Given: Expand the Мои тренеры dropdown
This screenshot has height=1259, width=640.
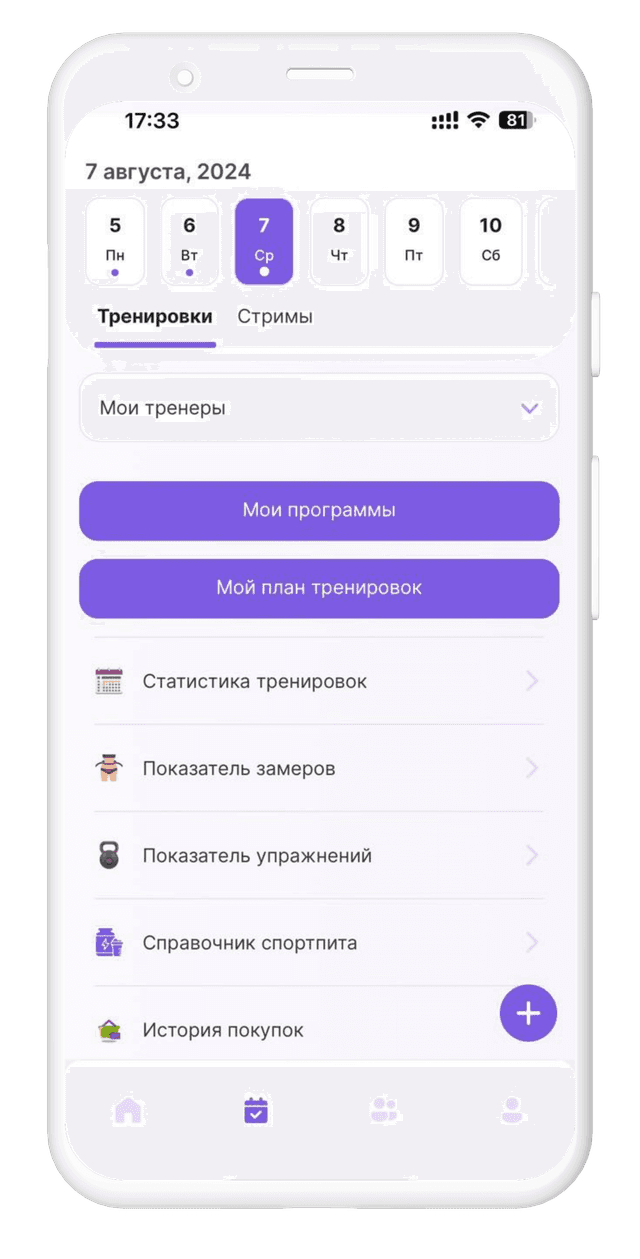Looking at the screenshot, I should tap(319, 408).
